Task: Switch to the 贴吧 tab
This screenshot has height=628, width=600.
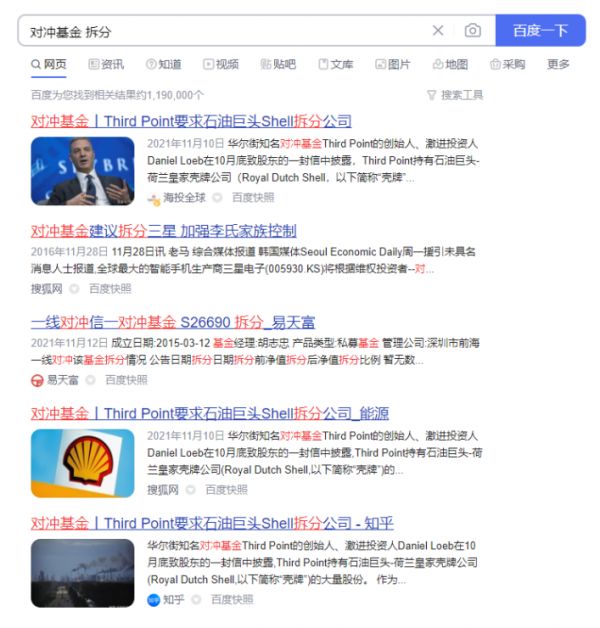Action: pos(278,64)
